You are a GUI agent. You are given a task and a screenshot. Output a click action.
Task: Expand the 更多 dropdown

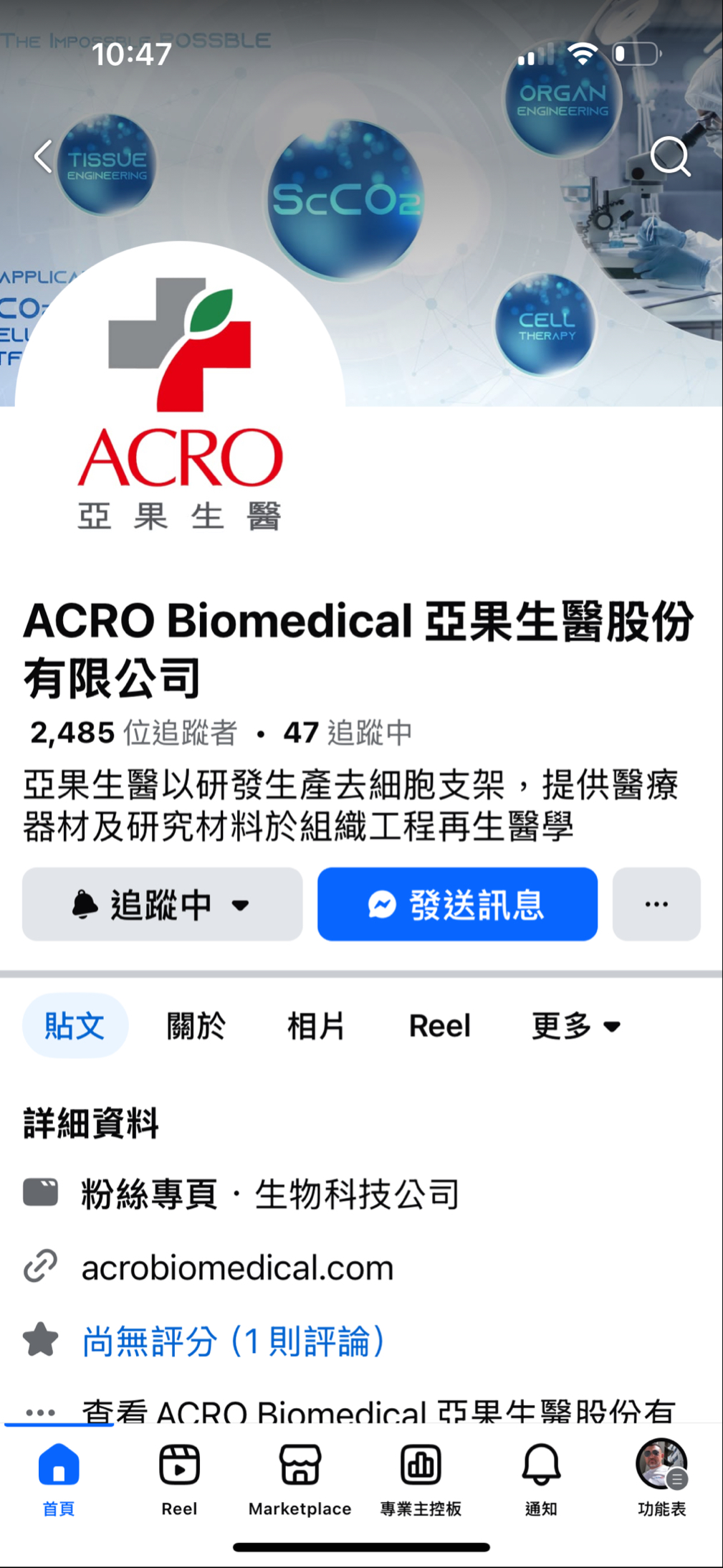[575, 1025]
